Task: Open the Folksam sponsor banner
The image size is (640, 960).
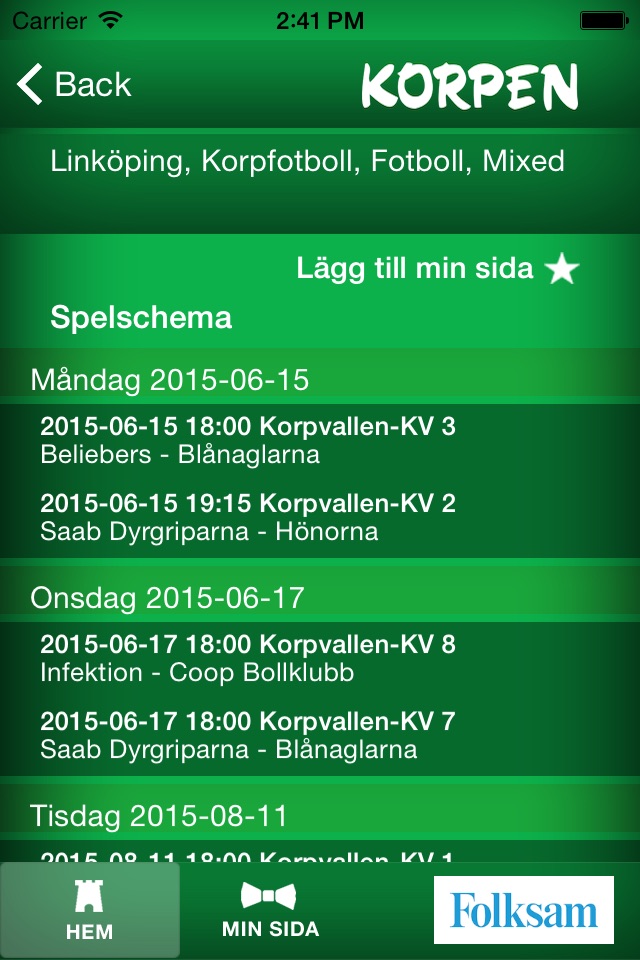Action: 523,910
